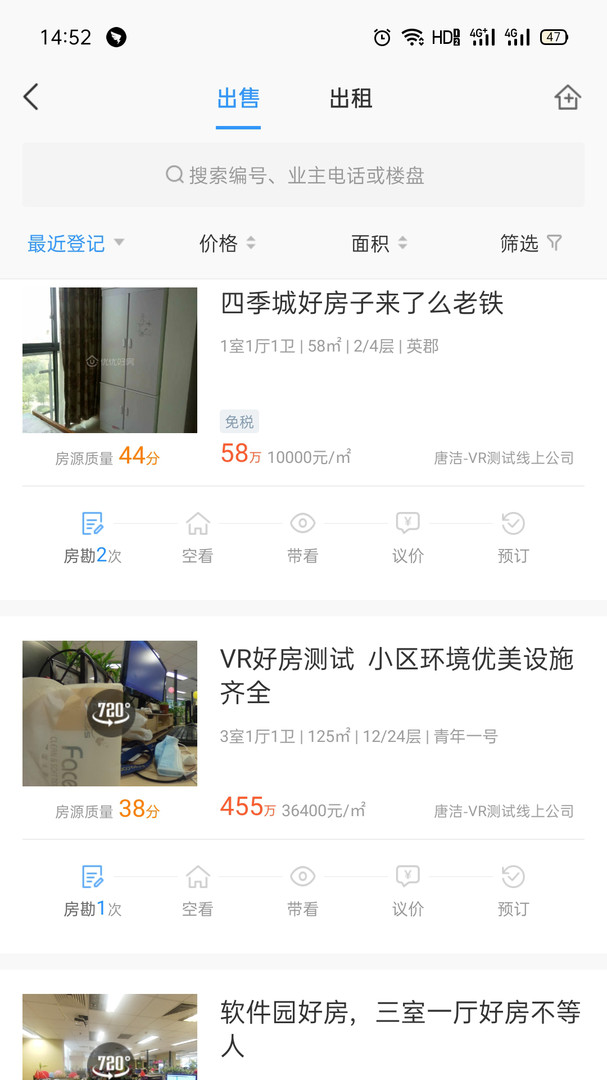This screenshot has height=1080, width=607.
Task: Open the search box for 编号 or 楼盘
Action: coord(303,175)
